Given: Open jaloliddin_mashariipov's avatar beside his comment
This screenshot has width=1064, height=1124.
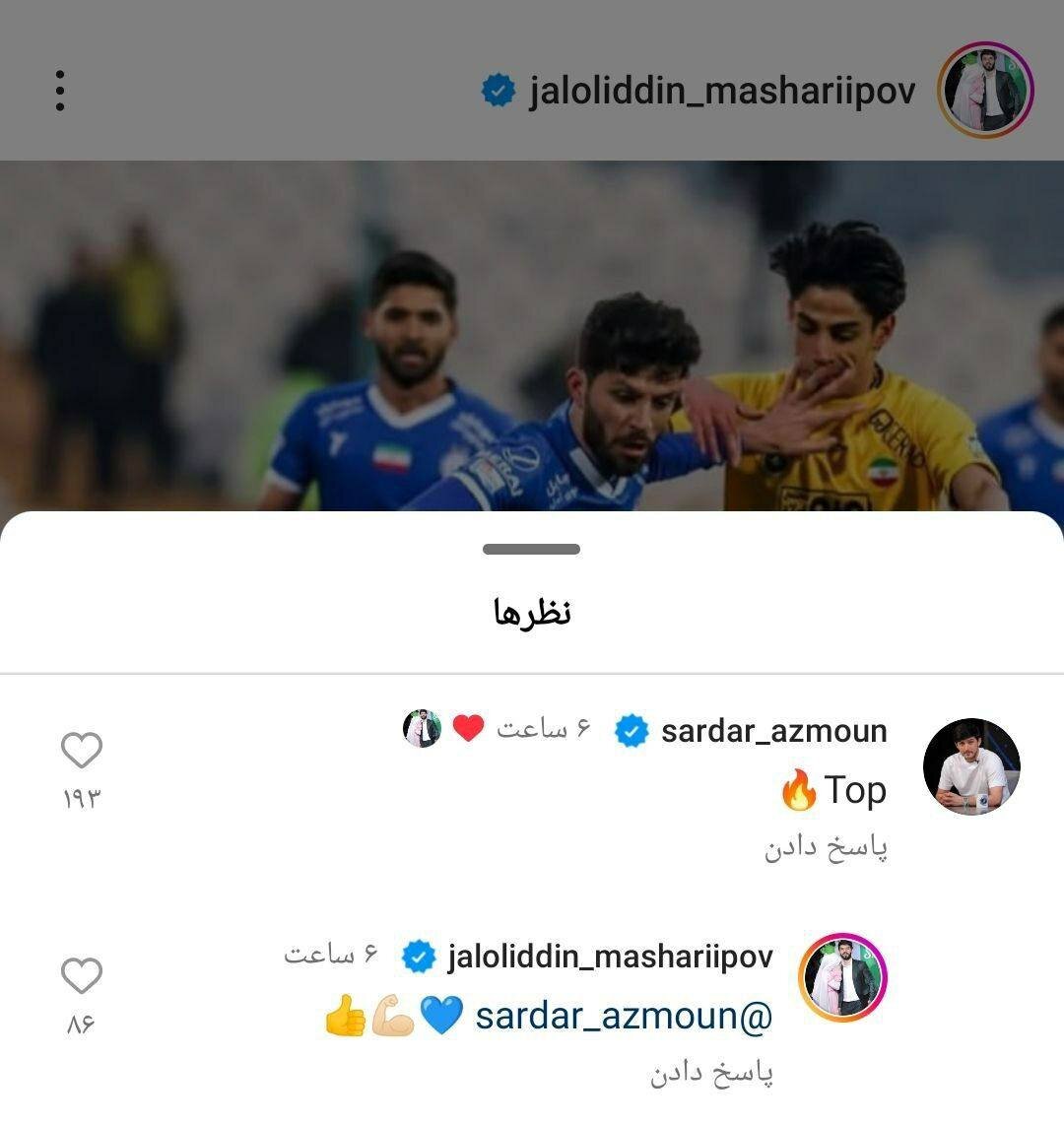Looking at the screenshot, I should [842, 977].
